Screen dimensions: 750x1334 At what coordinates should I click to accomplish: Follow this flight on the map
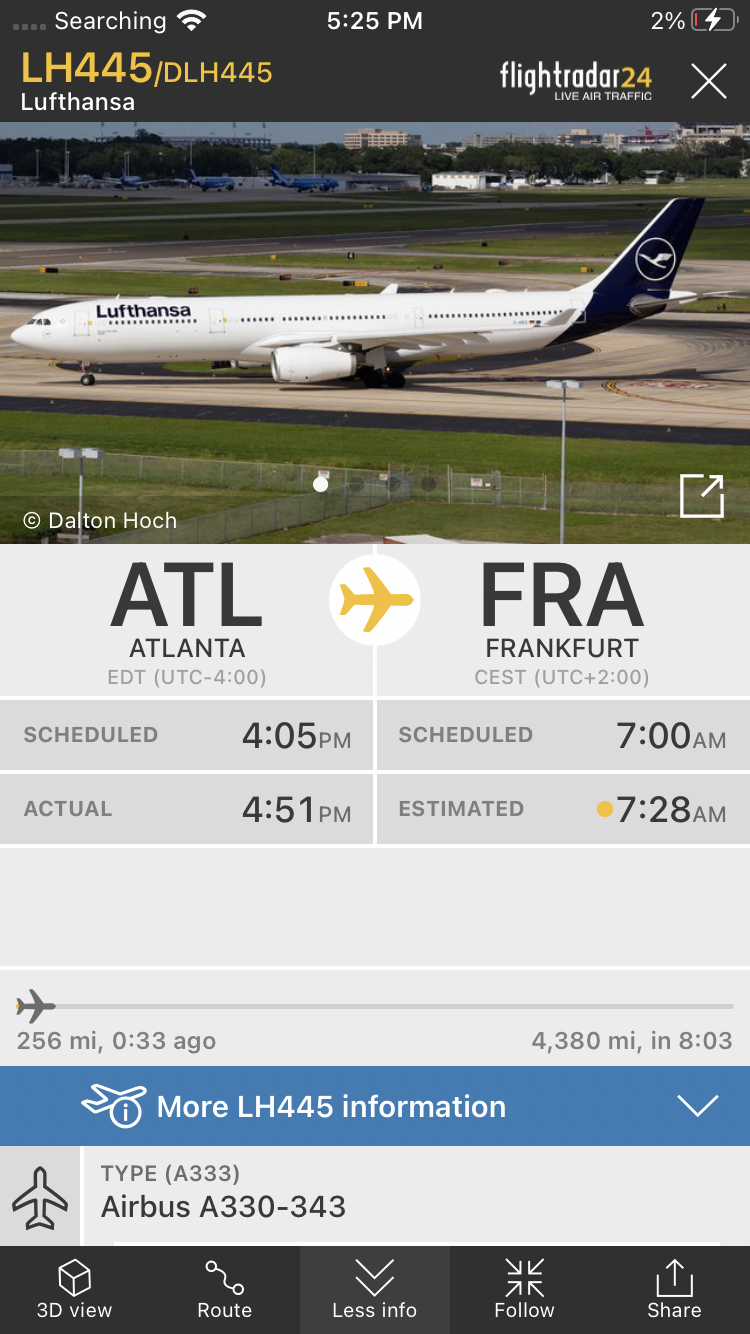[525, 1290]
